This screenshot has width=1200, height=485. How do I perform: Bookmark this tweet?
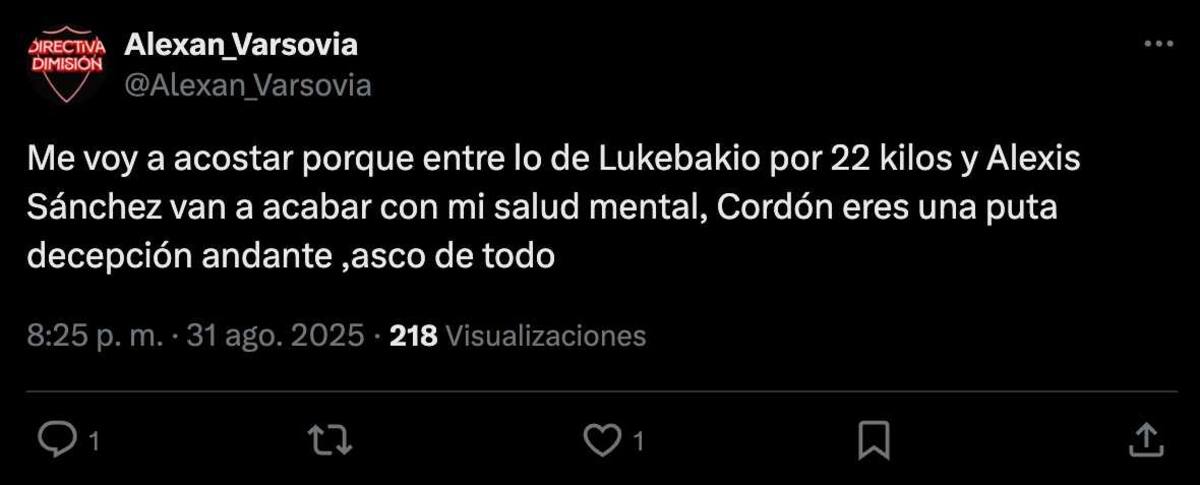pyautogui.click(x=874, y=438)
